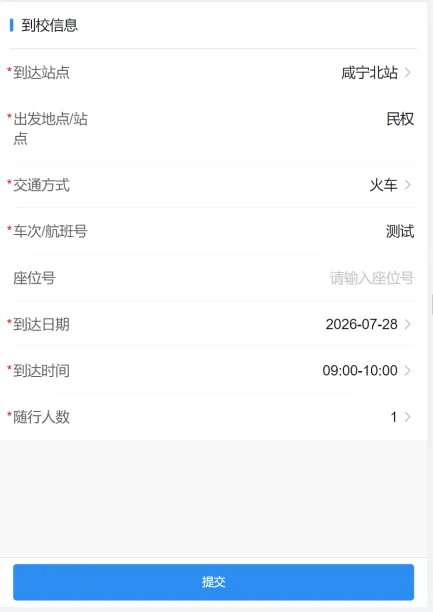Pick a different 到达日期
Viewport: 433px width, 612px height.
[x=213, y=324]
